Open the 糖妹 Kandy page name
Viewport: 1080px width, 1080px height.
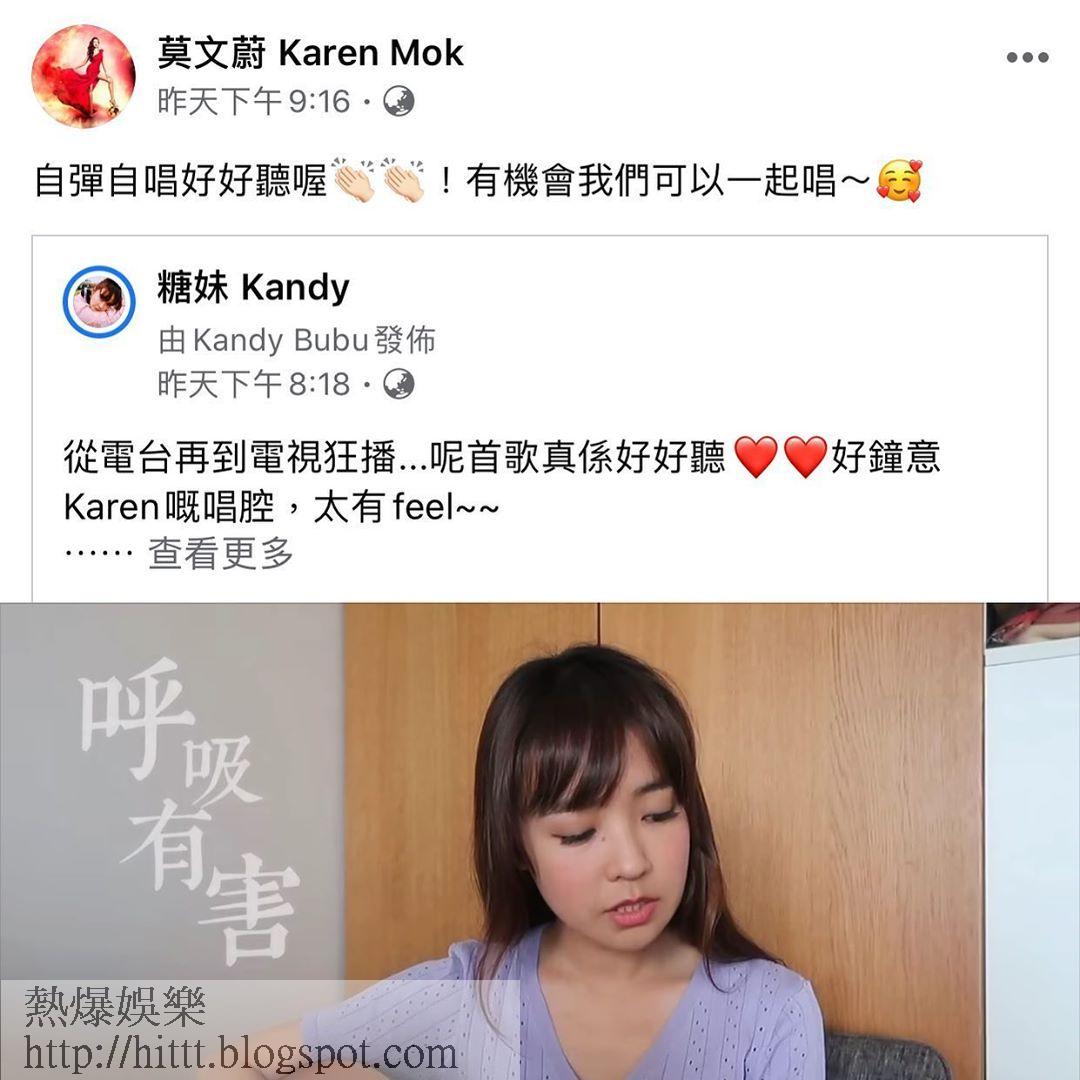(253, 287)
